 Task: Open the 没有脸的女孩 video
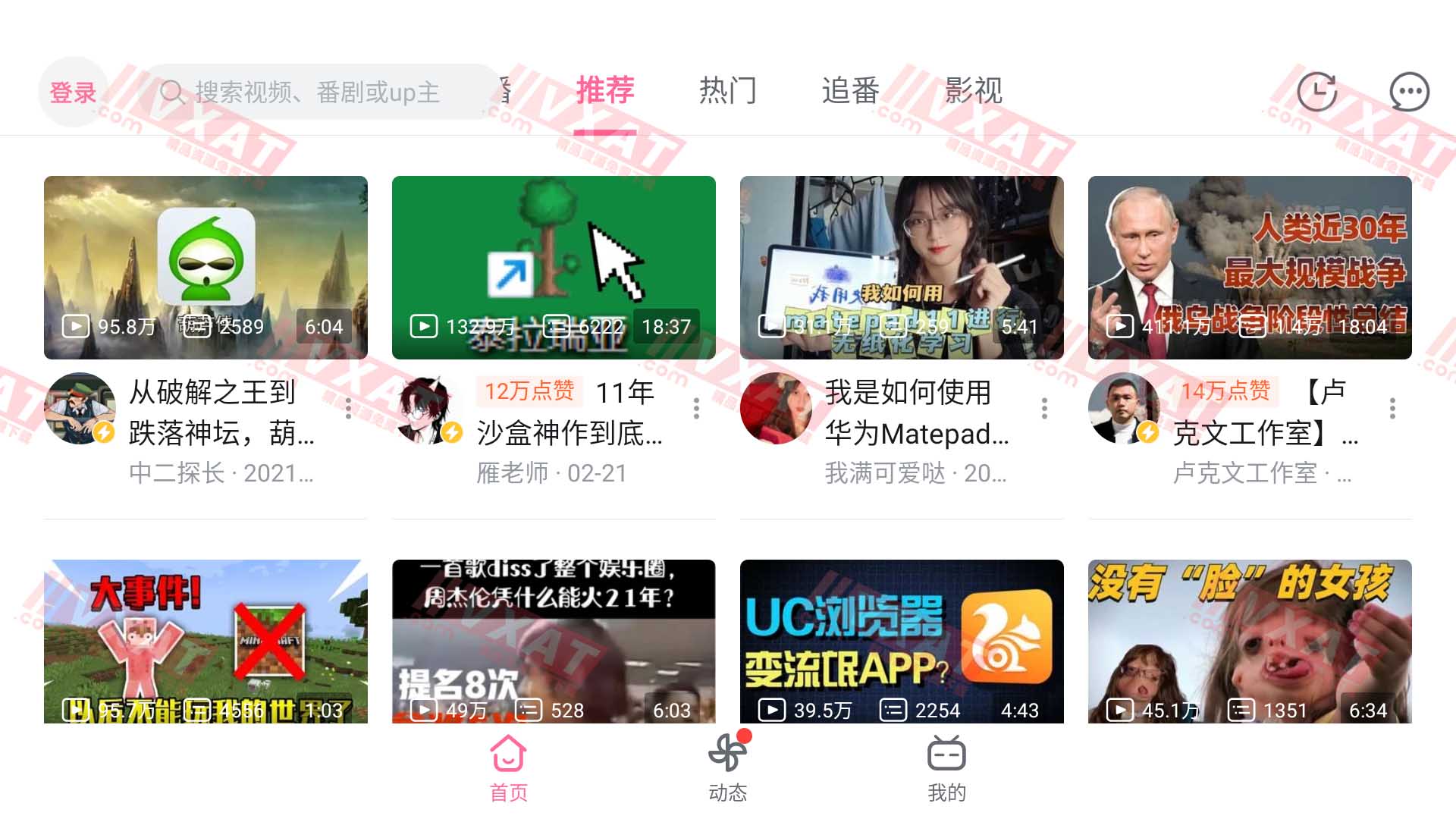click(x=1250, y=641)
